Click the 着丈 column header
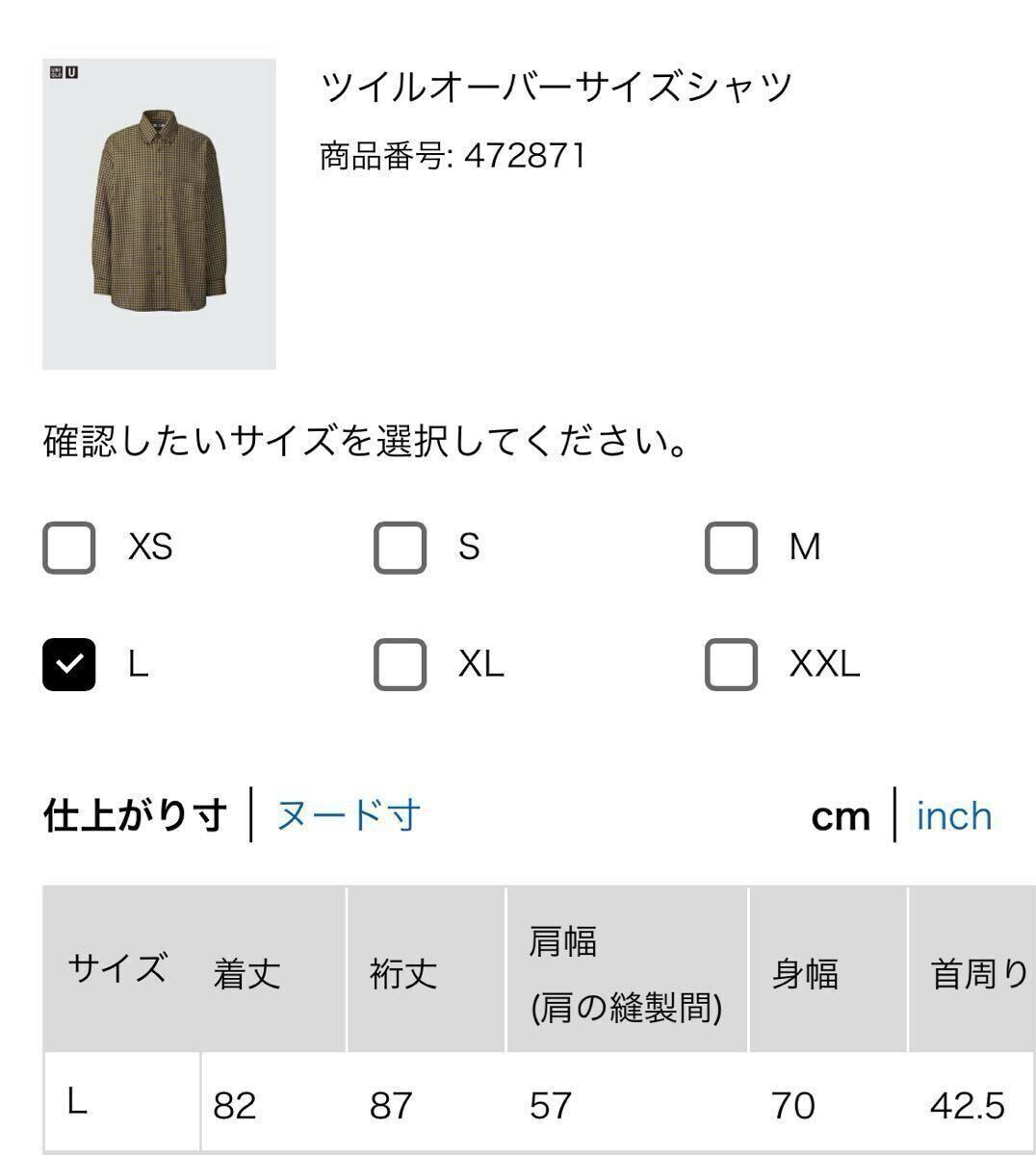This screenshot has width=1036, height=1155. (247, 975)
